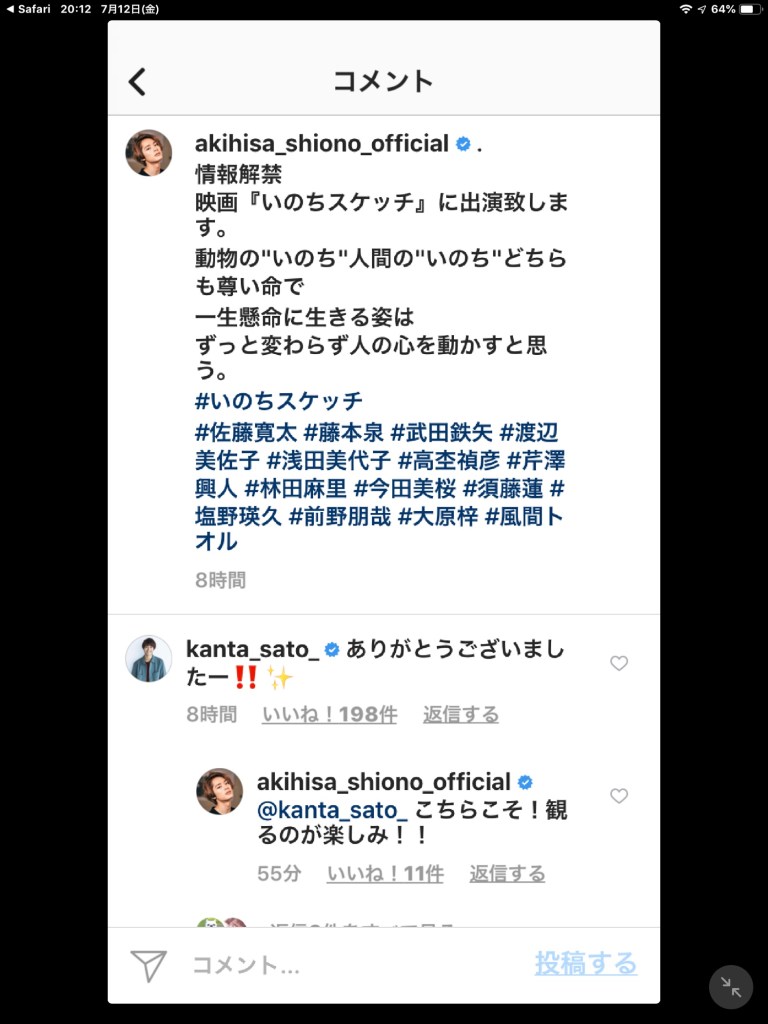This screenshot has width=768, height=1024.
Task: Return to Safari from the status bar
Action: pyautogui.click(x=28, y=9)
